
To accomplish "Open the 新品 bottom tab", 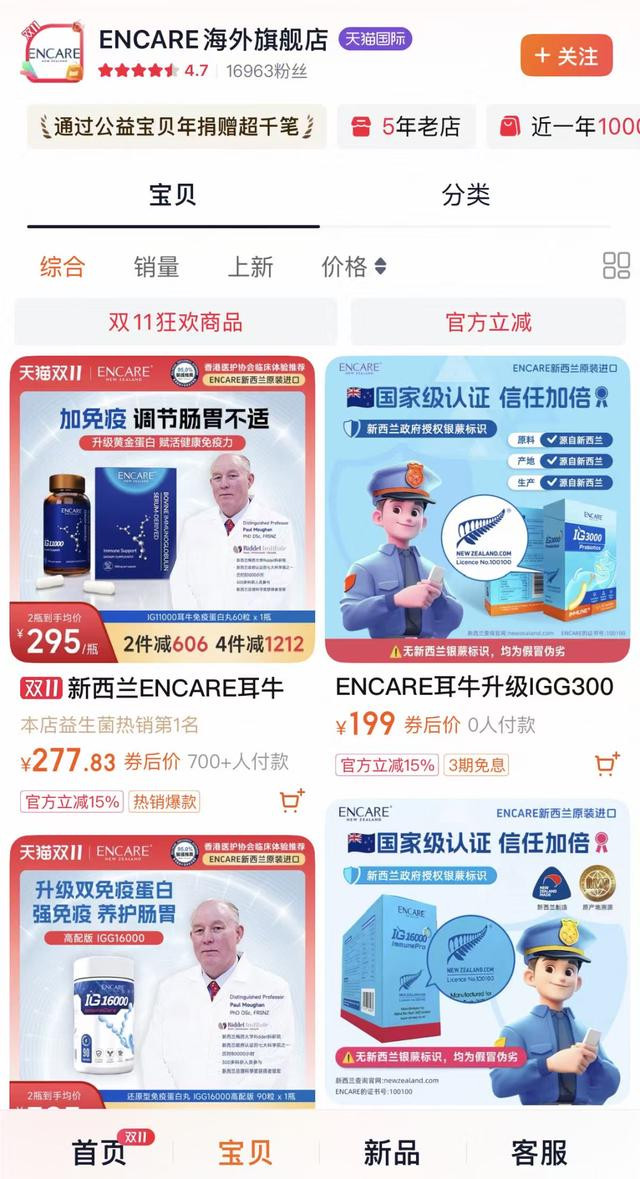I will 391,1152.
